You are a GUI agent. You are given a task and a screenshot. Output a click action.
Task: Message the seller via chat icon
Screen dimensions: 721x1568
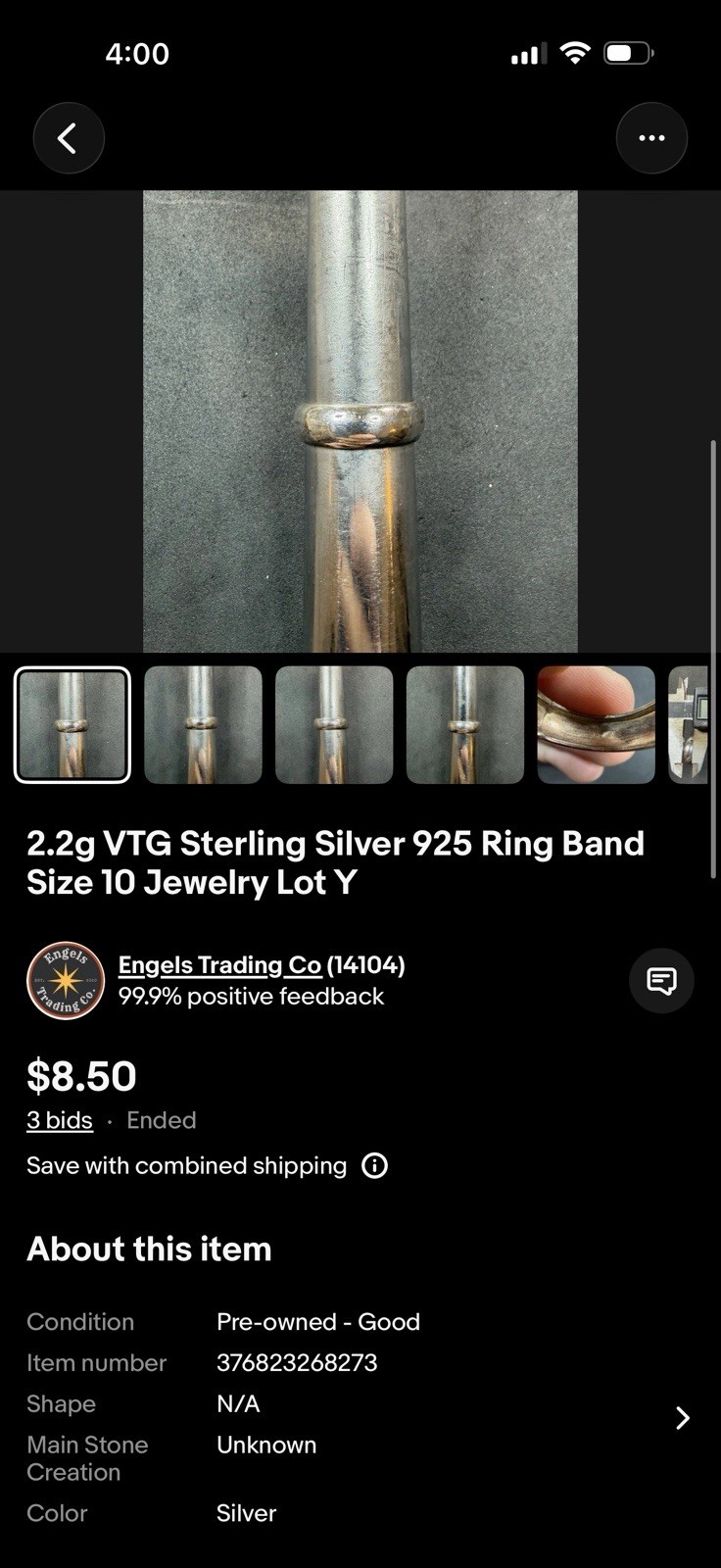coord(661,980)
